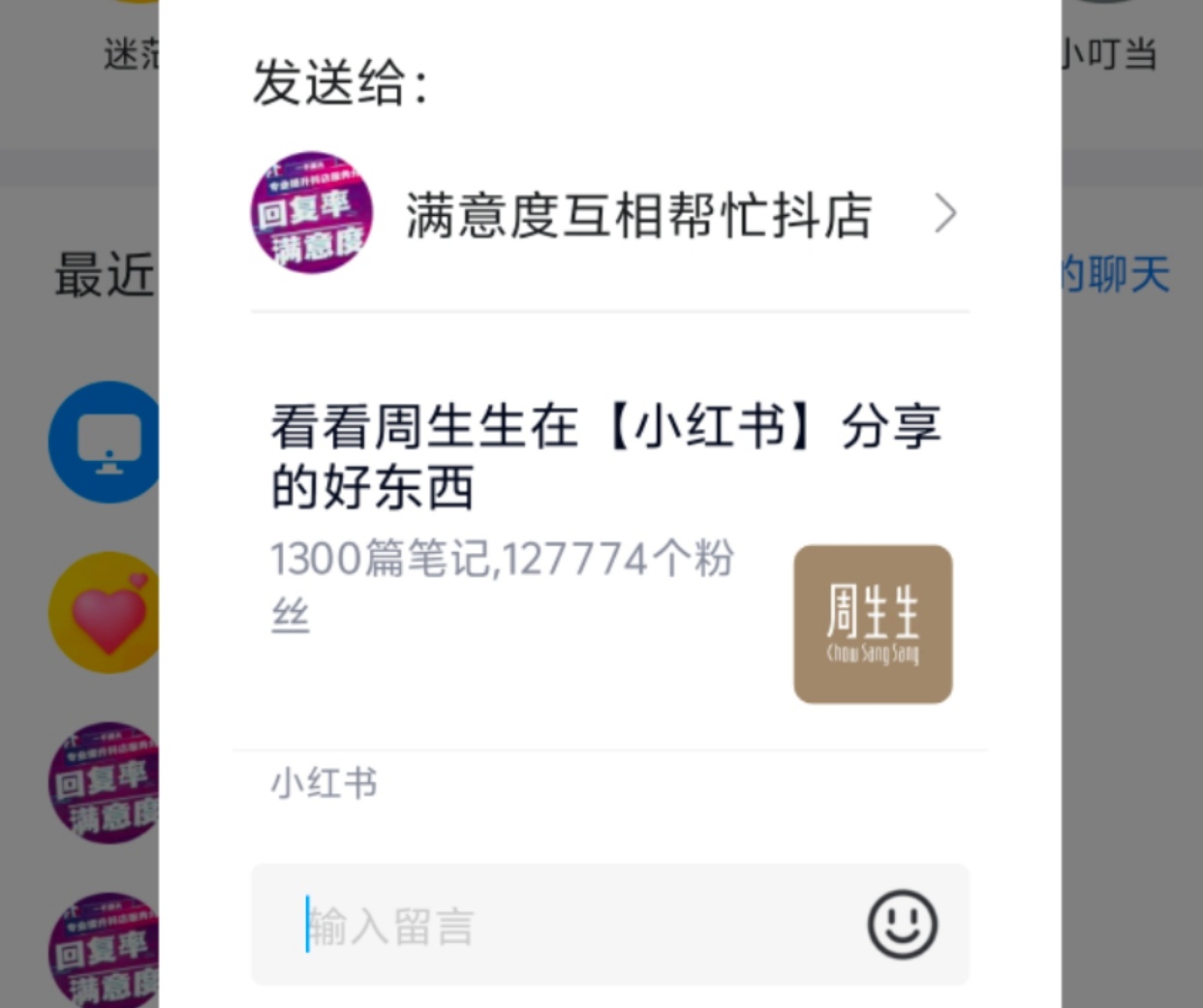Screen dimensions: 1203x1008
Task: Open the emoji smiley picker
Action: [902, 925]
